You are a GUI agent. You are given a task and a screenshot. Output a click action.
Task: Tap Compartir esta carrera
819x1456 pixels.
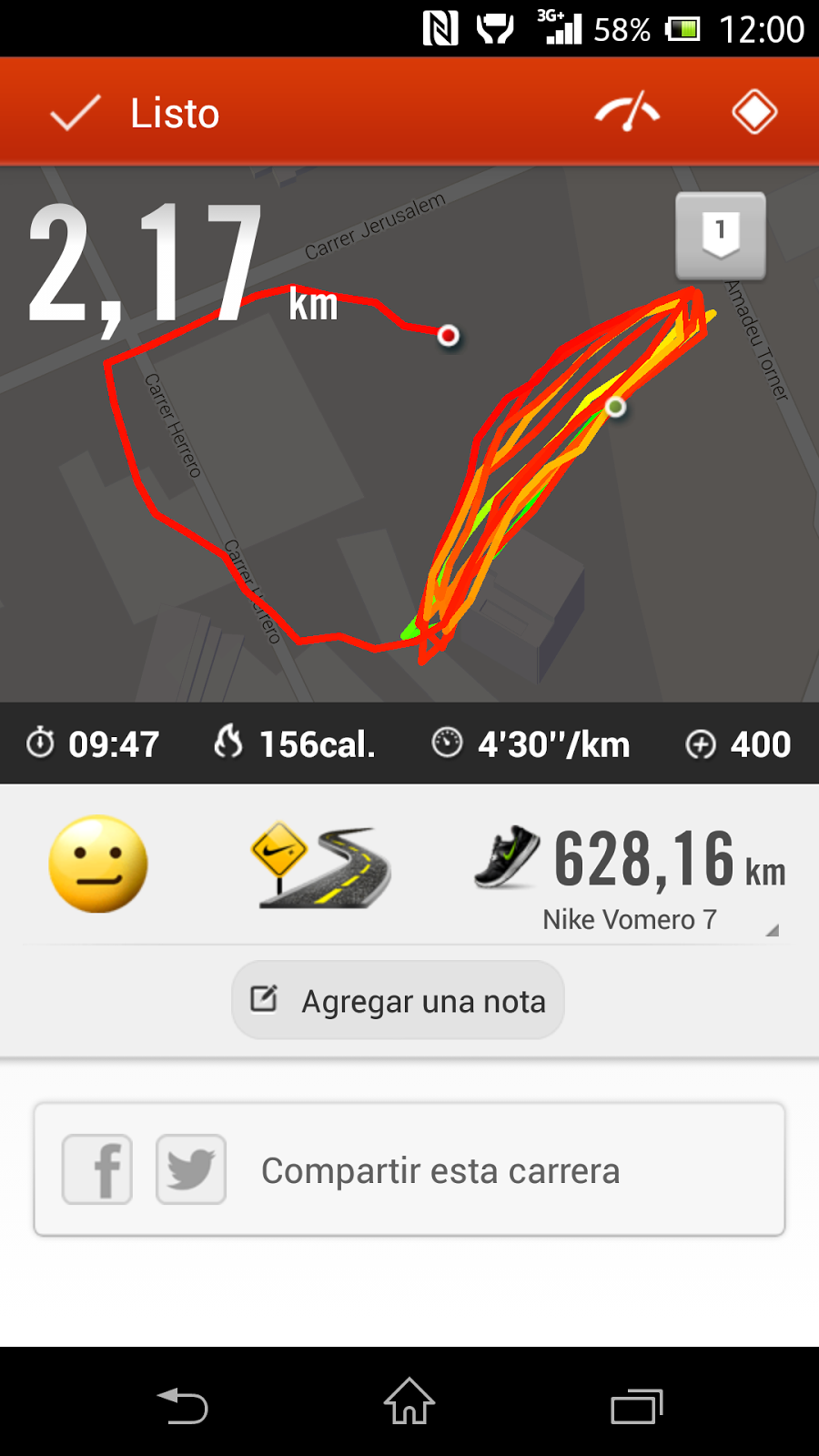pyautogui.click(x=440, y=1171)
